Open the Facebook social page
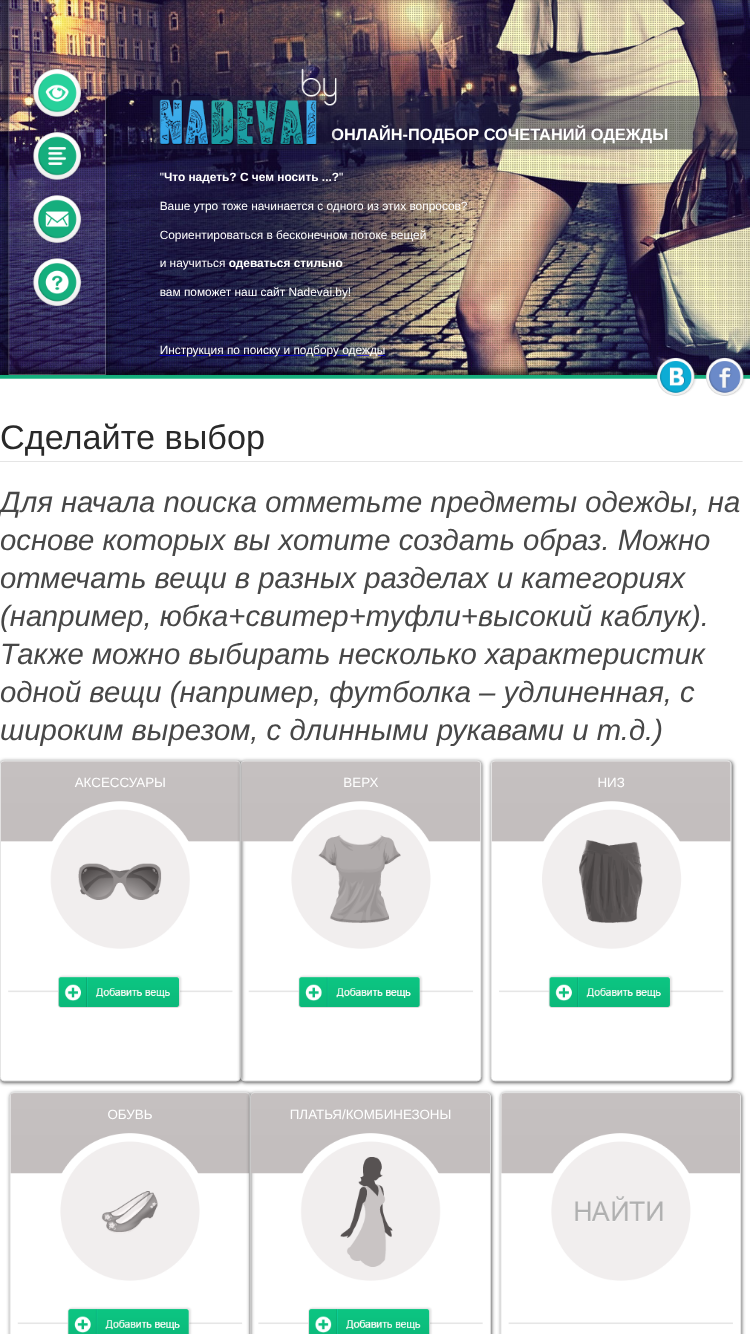 coord(725,377)
